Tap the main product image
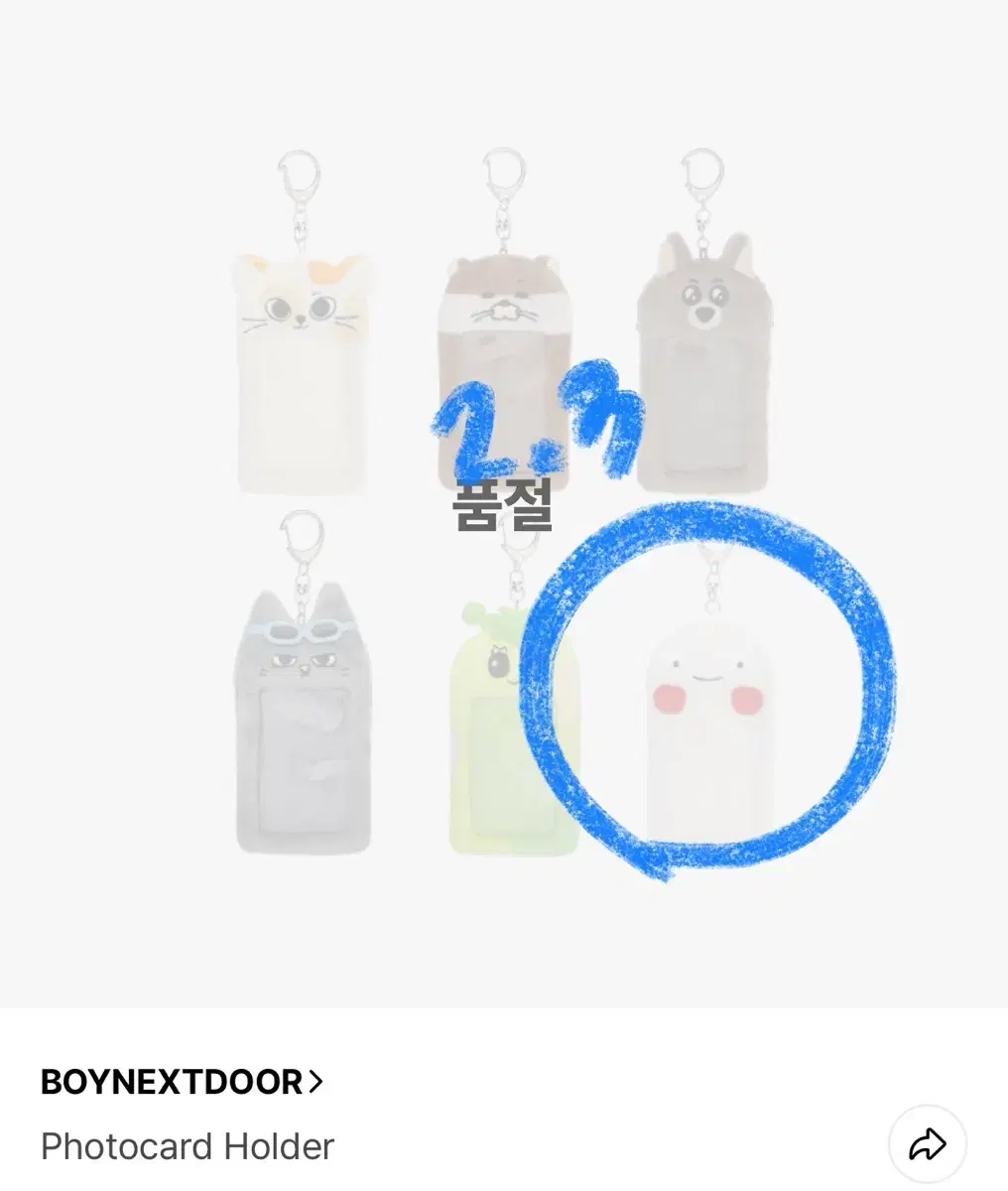Image resolution: width=1008 pixels, height=1191 pixels. click(504, 496)
